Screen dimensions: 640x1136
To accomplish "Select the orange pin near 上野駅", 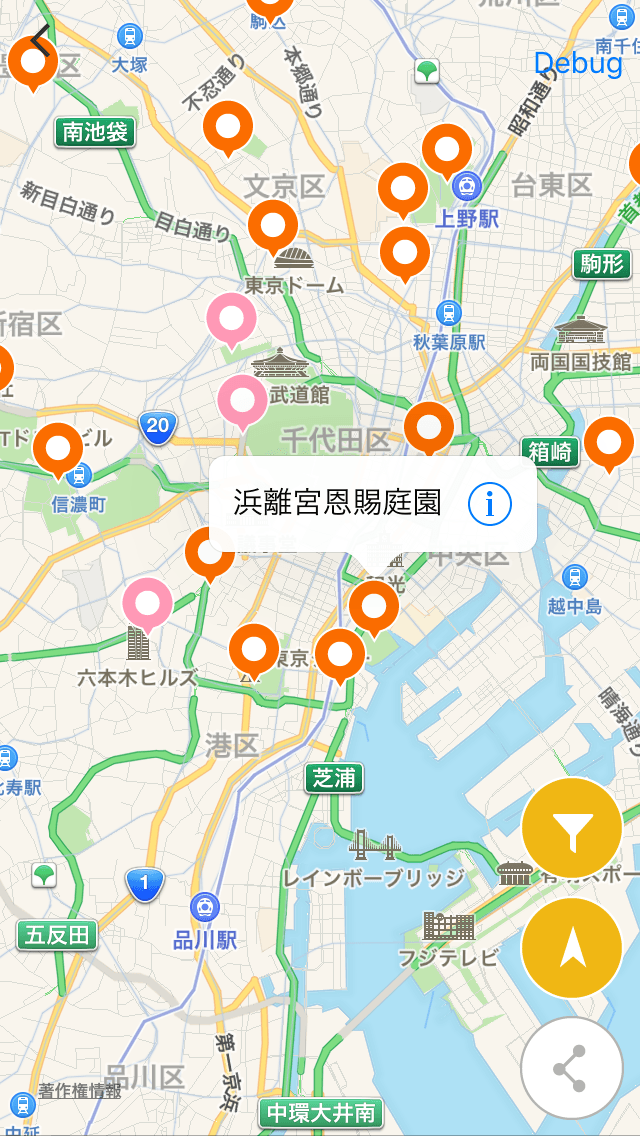I will coord(447,149).
